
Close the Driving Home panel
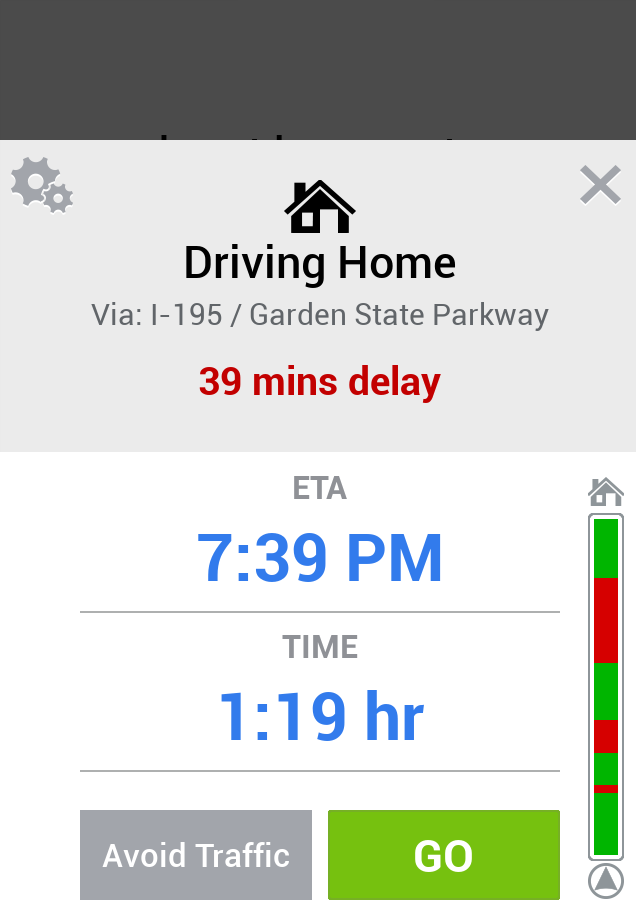[600, 185]
